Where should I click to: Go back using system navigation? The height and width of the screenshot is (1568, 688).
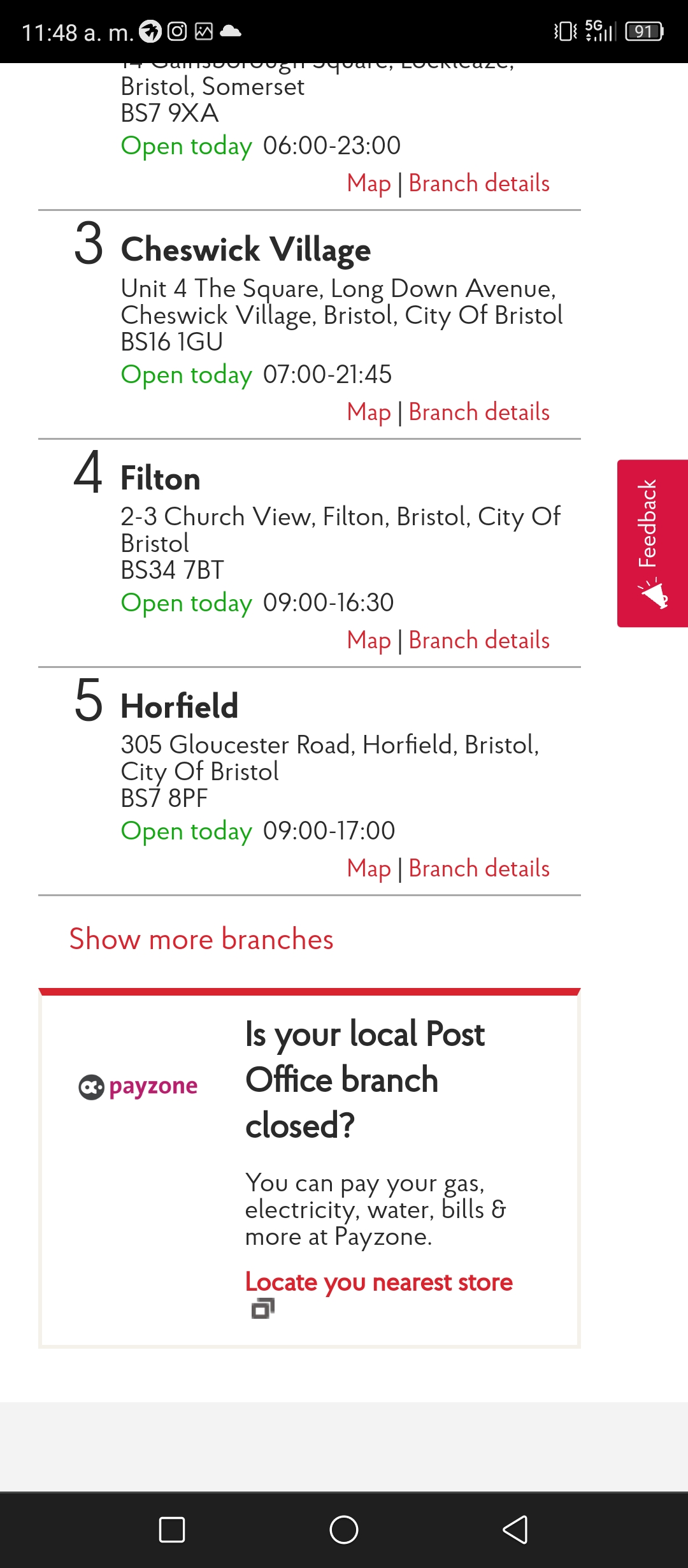[x=515, y=1529]
